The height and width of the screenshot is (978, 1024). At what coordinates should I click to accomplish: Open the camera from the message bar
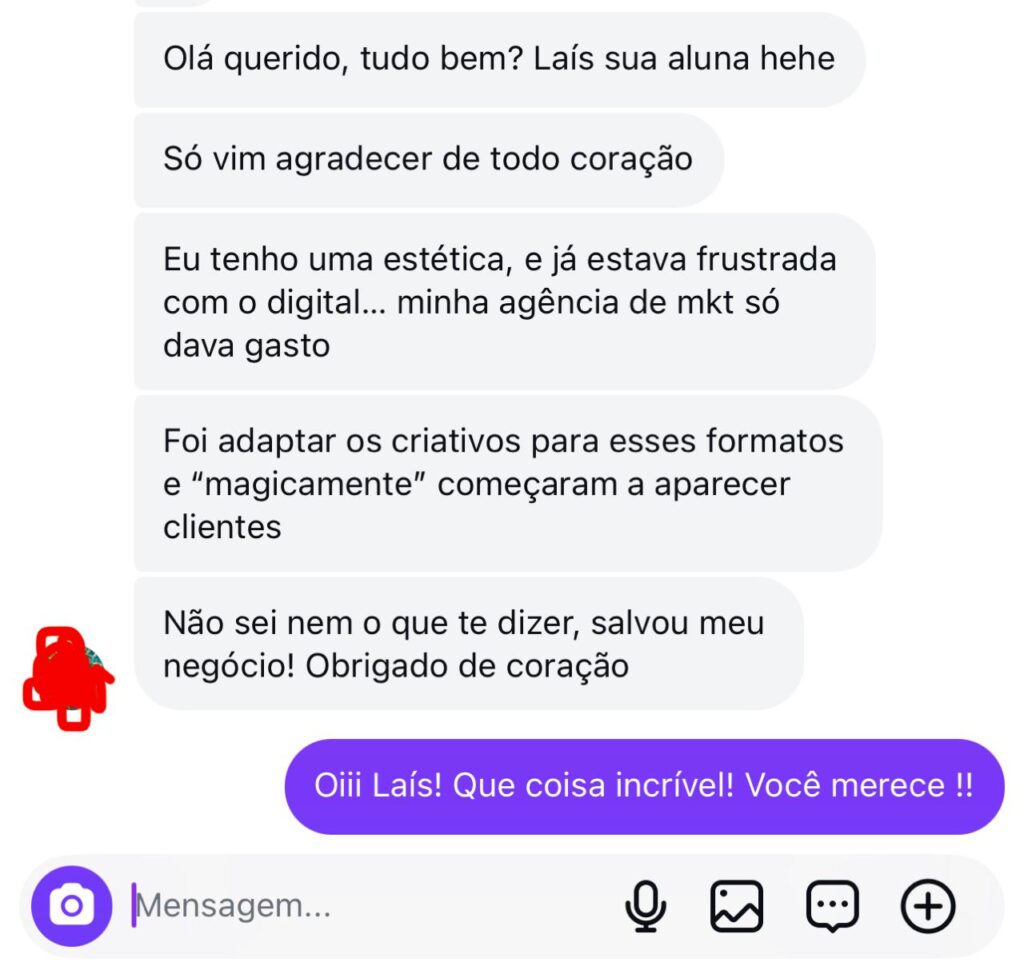pos(71,906)
